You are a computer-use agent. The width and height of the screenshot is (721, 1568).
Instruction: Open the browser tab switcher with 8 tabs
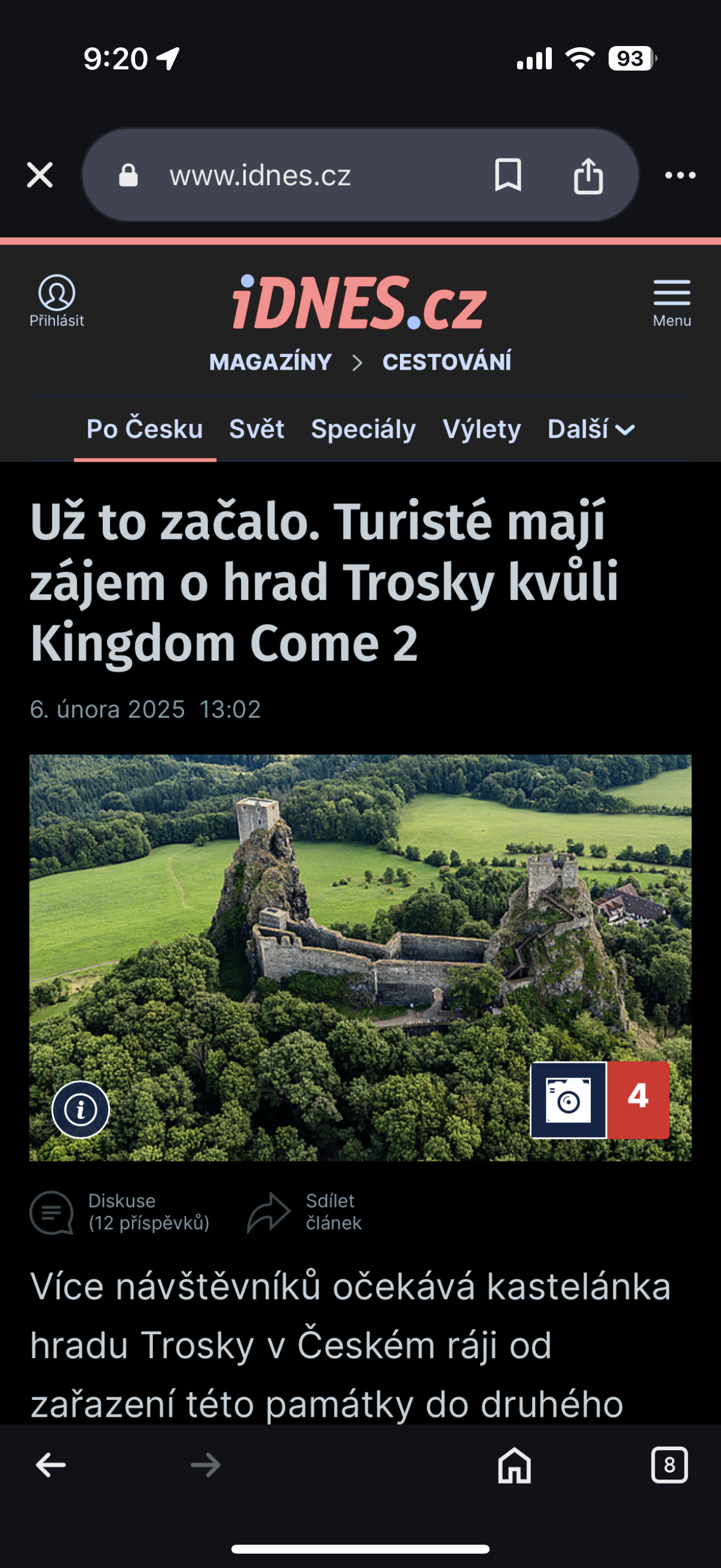point(669,1465)
